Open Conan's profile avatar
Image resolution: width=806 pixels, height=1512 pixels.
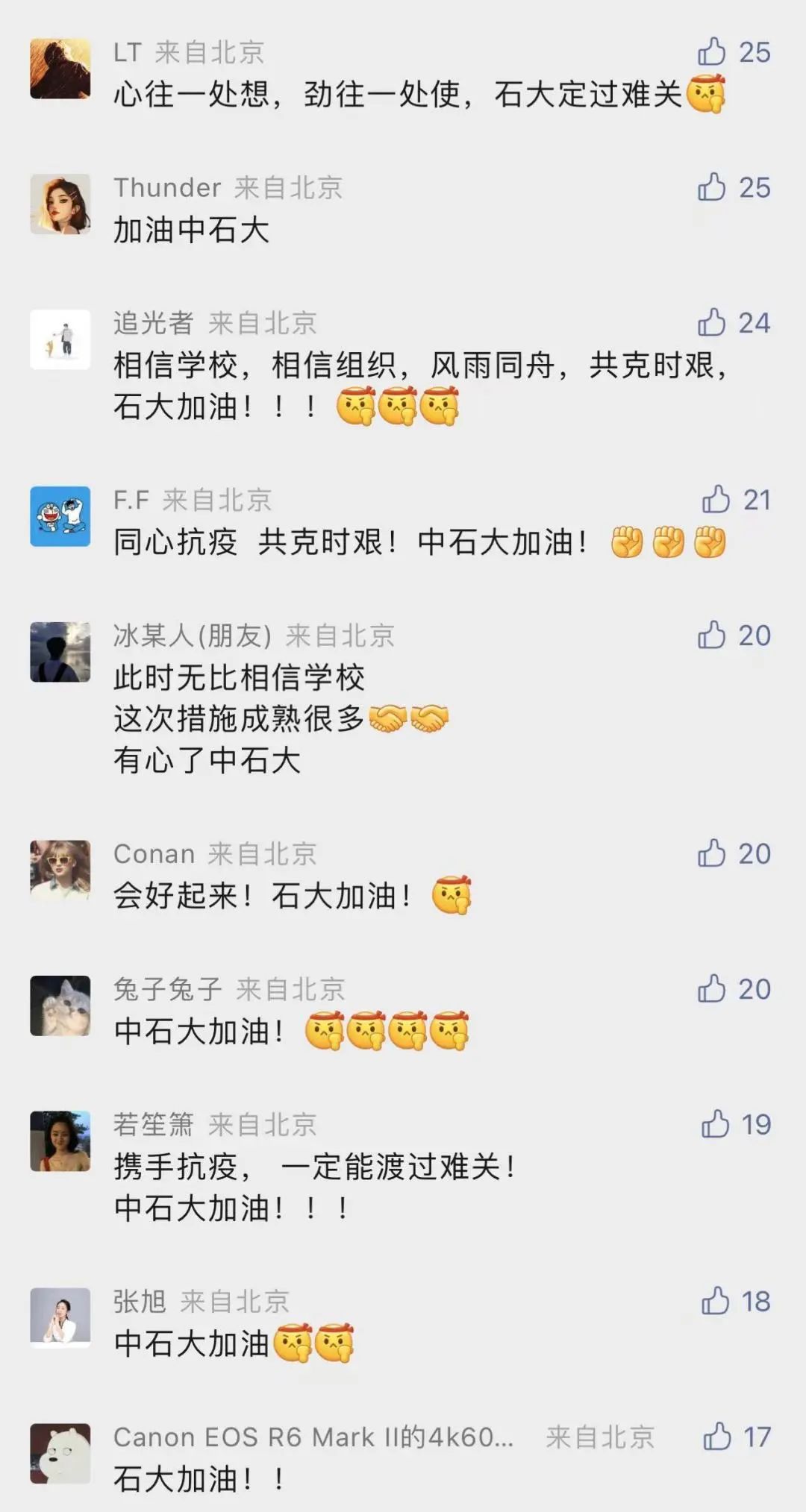point(60,870)
